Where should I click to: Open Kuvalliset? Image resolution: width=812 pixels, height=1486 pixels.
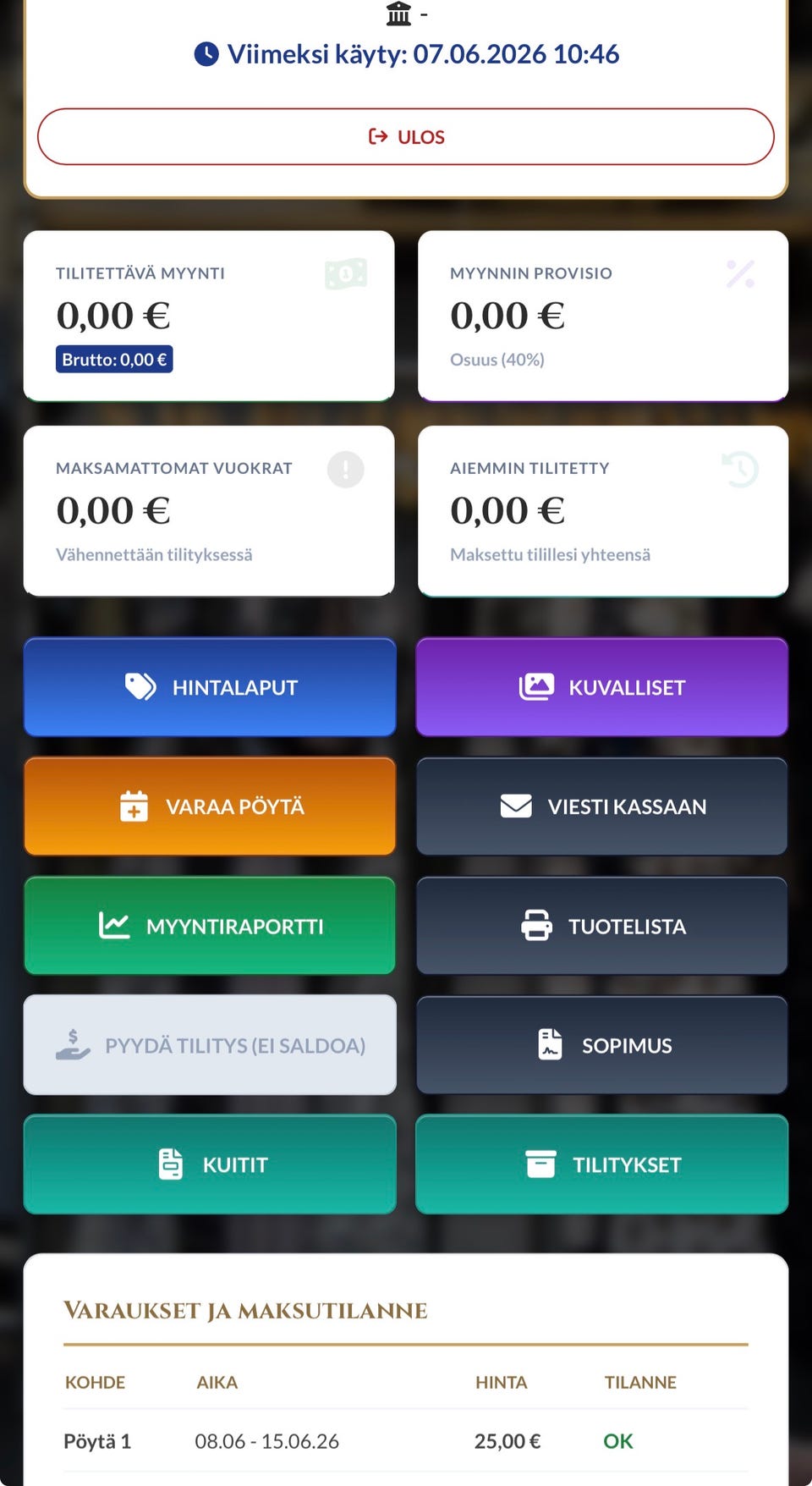coord(602,687)
